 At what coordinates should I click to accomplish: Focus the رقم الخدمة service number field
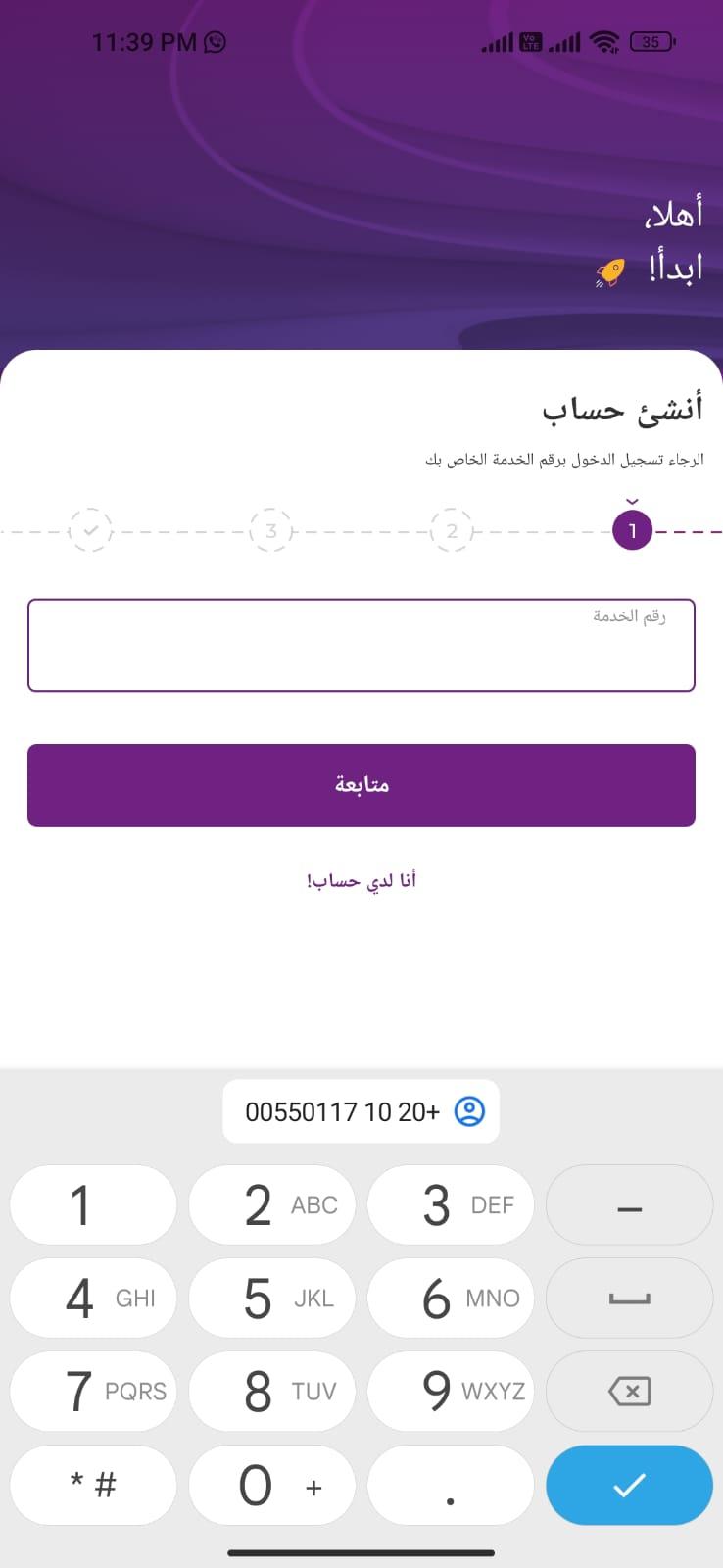[x=361, y=645]
